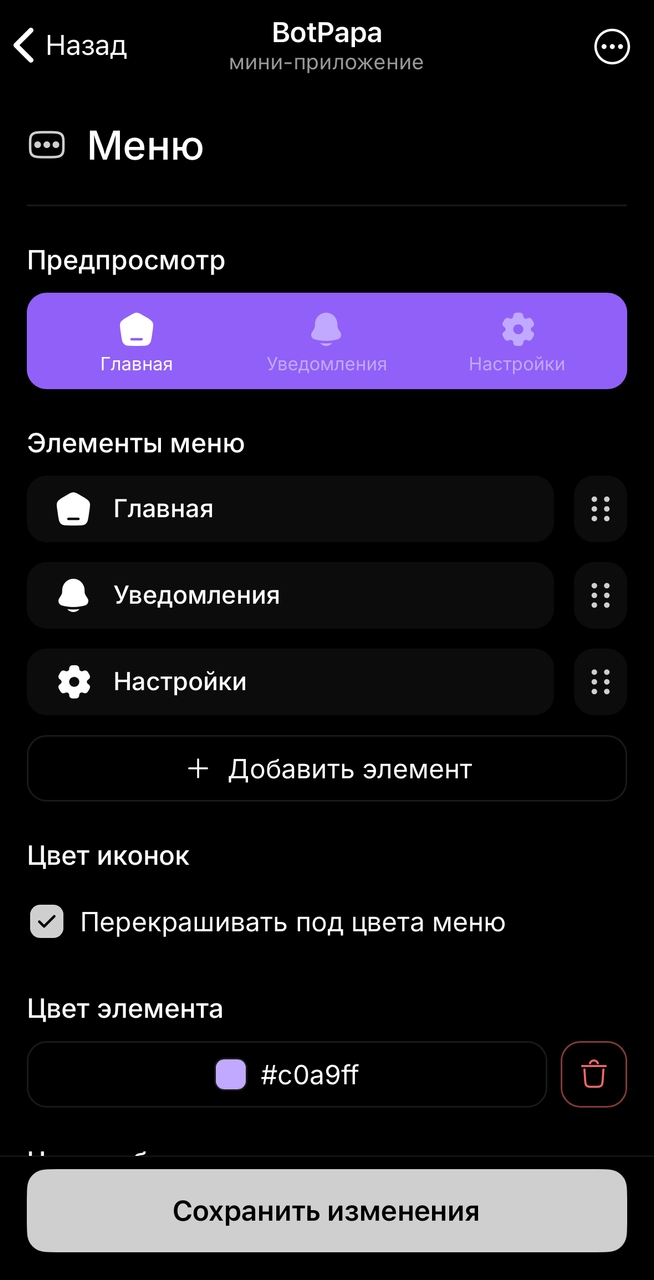Tap the reorder handle beside Настройки
Screen dimensions: 654x1280
pos(600,682)
